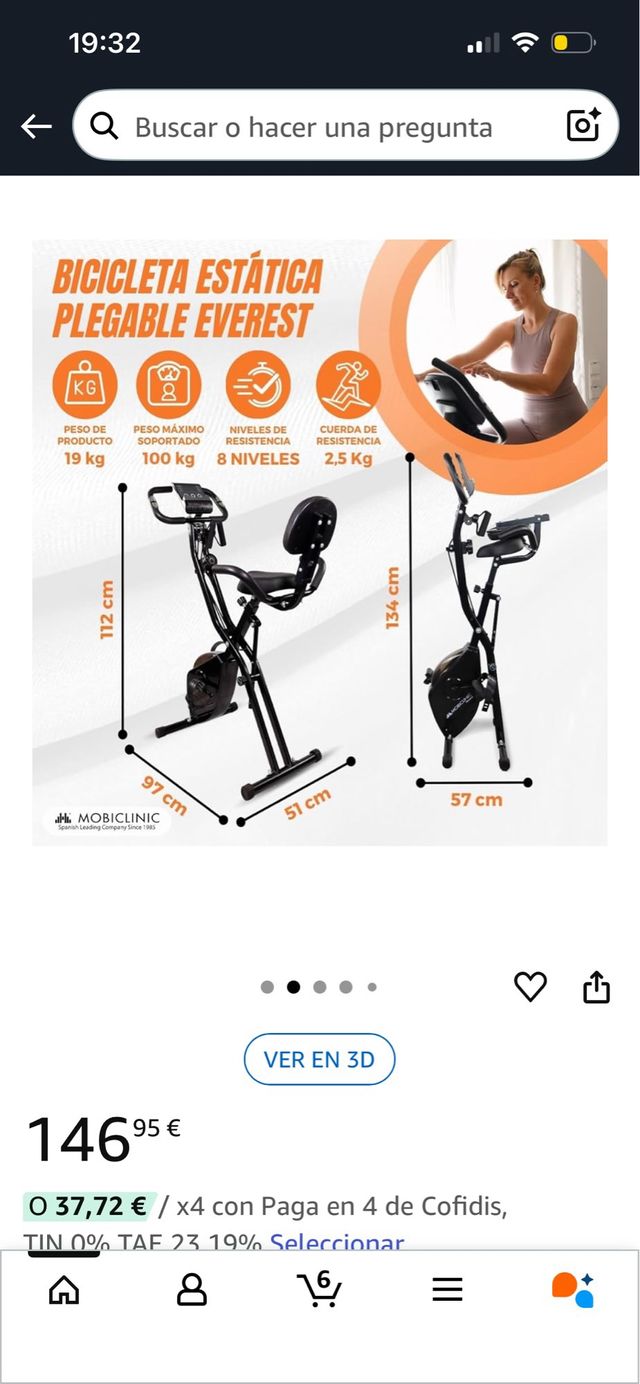Go back with the arrow icon
The height and width of the screenshot is (1384, 640).
36,126
